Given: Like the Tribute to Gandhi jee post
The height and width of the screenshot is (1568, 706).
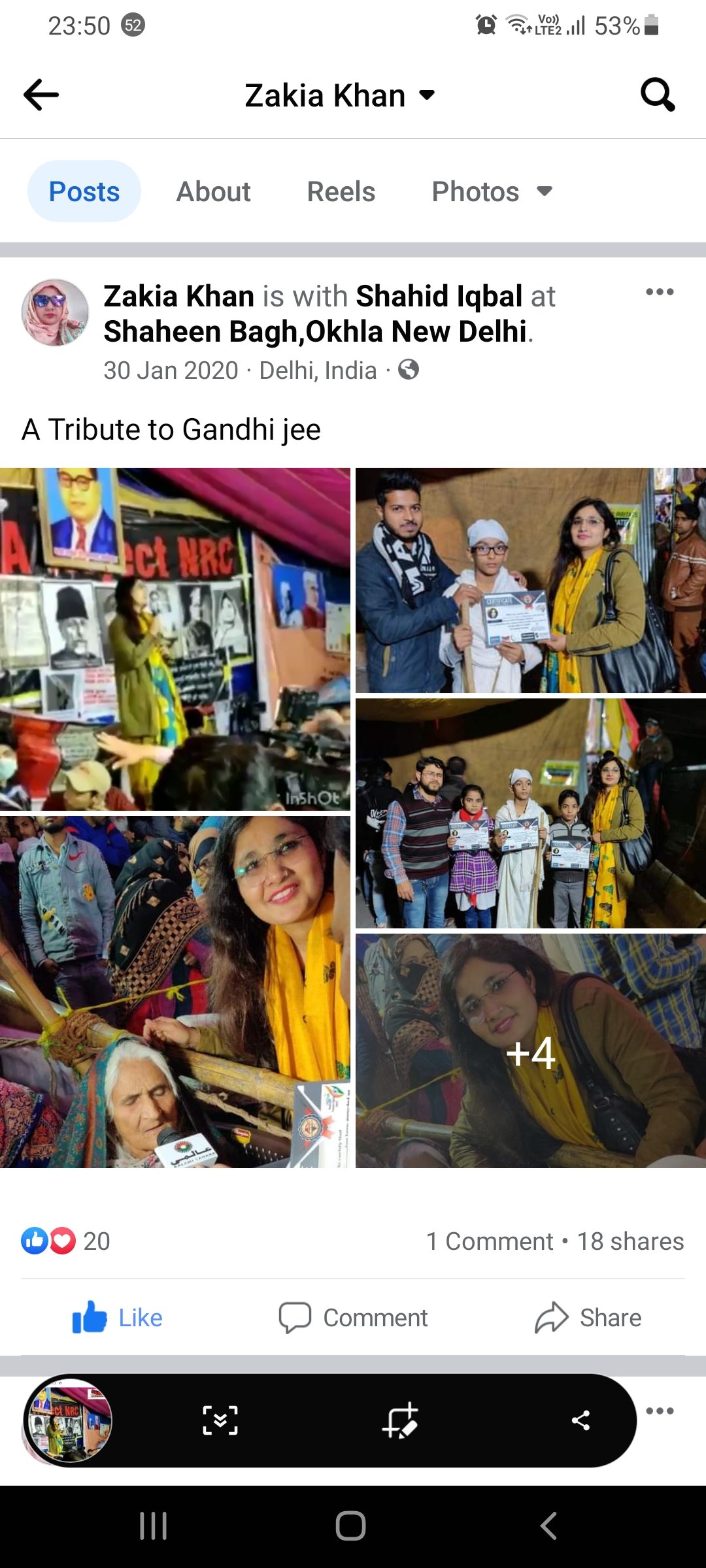Looking at the screenshot, I should [118, 1318].
